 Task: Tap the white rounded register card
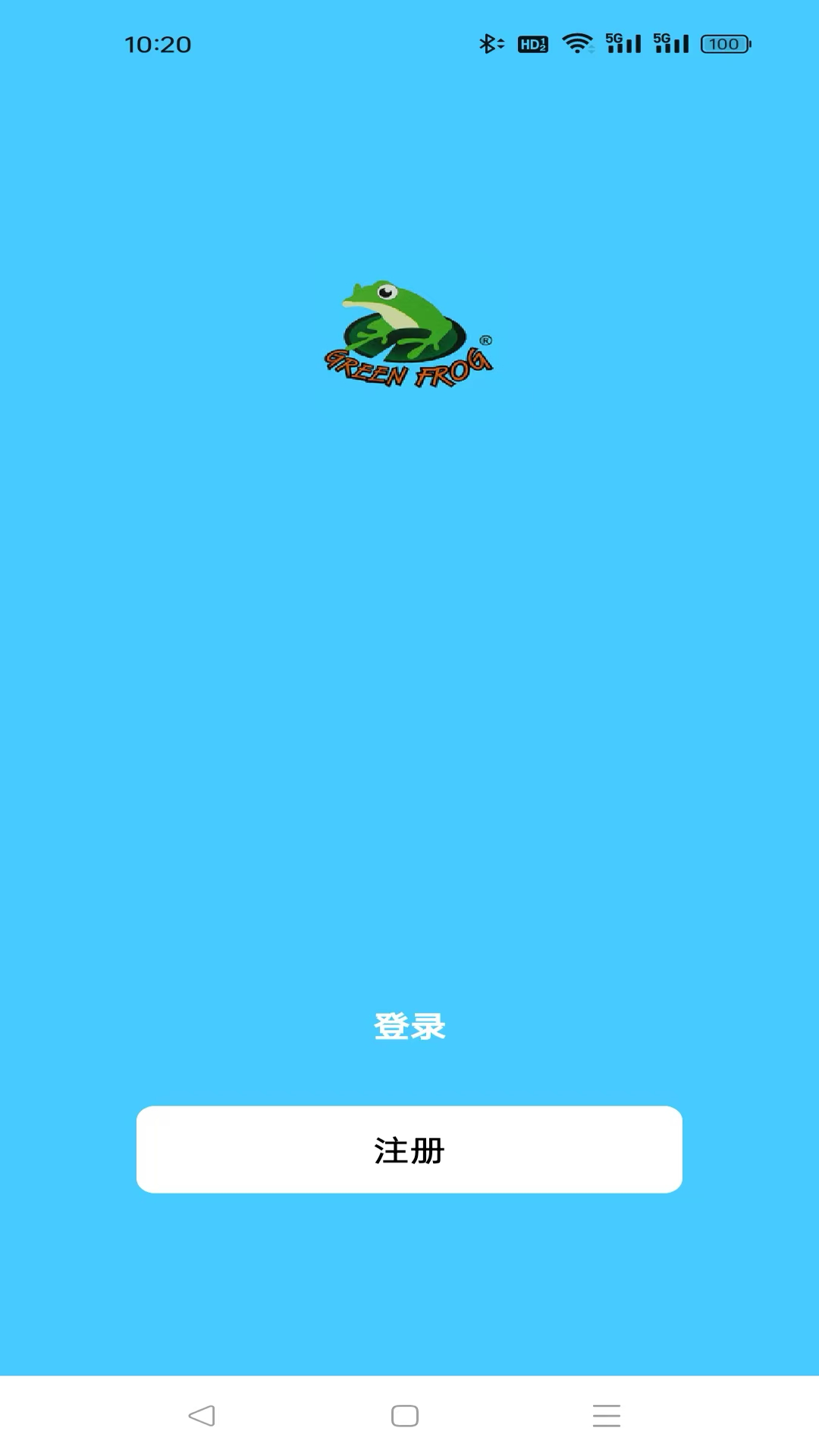click(409, 1150)
